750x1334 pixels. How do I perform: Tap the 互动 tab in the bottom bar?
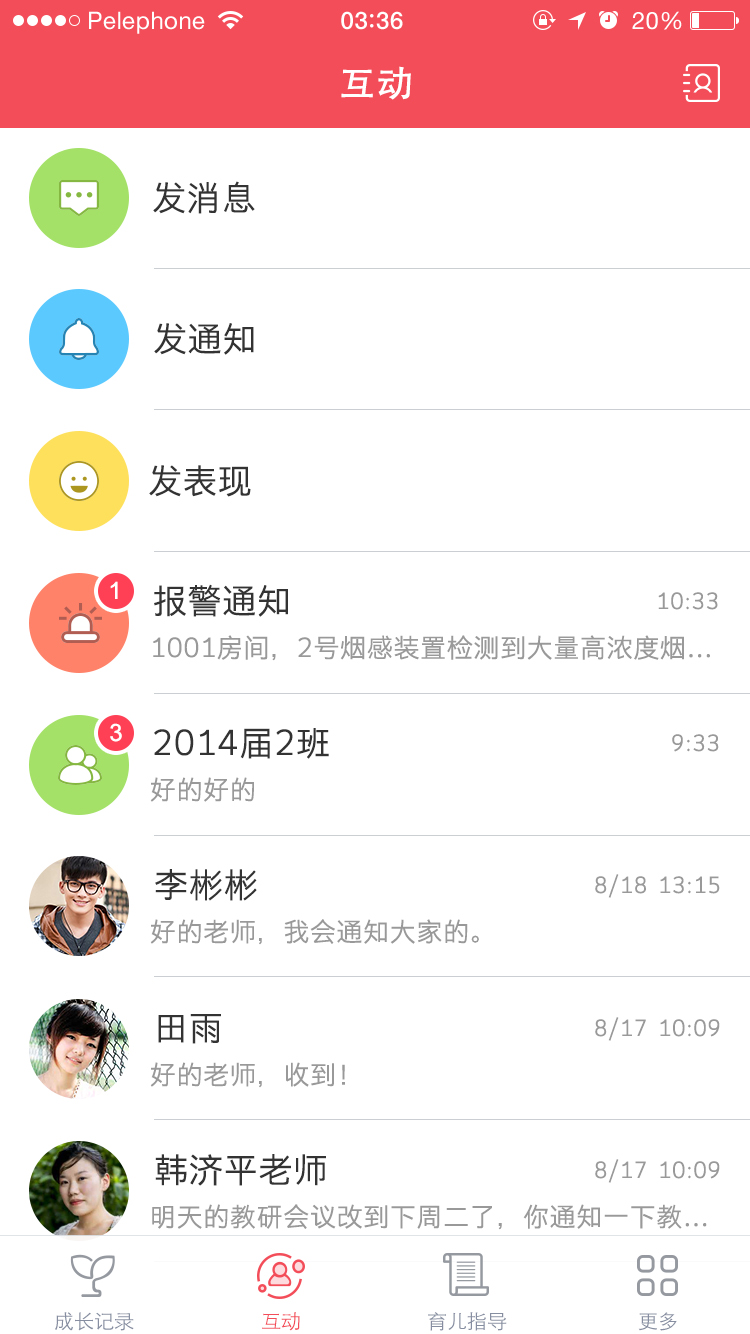[281, 1290]
